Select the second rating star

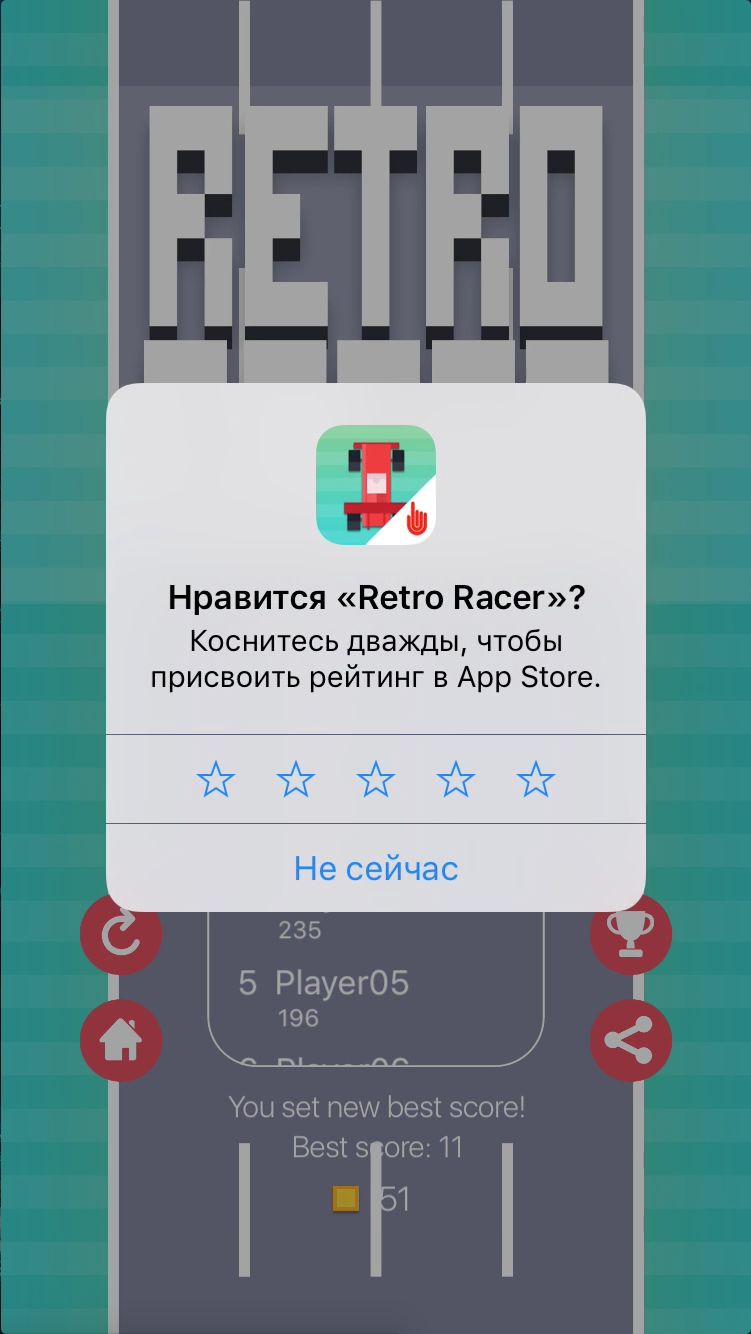point(296,779)
